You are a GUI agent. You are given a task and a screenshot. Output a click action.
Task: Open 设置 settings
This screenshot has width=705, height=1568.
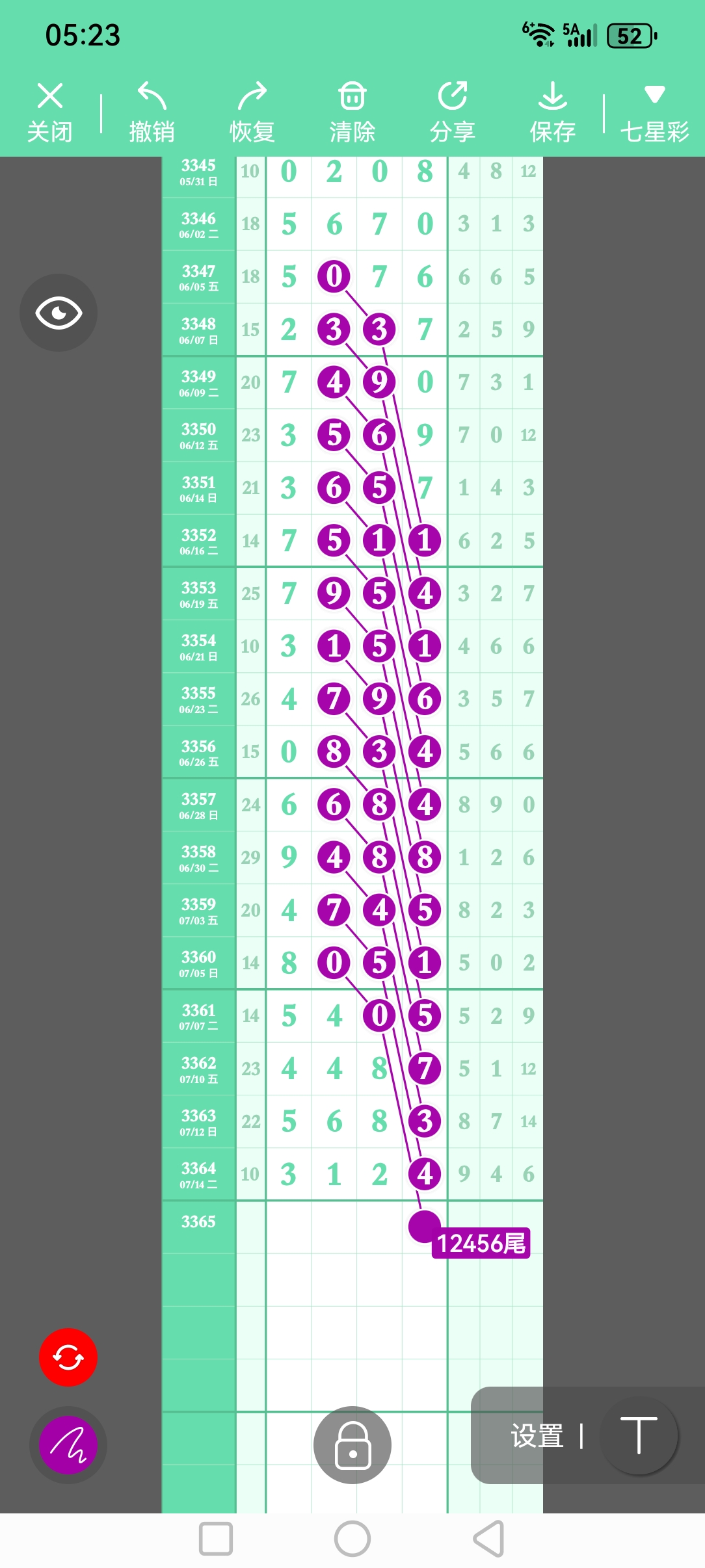(537, 1436)
